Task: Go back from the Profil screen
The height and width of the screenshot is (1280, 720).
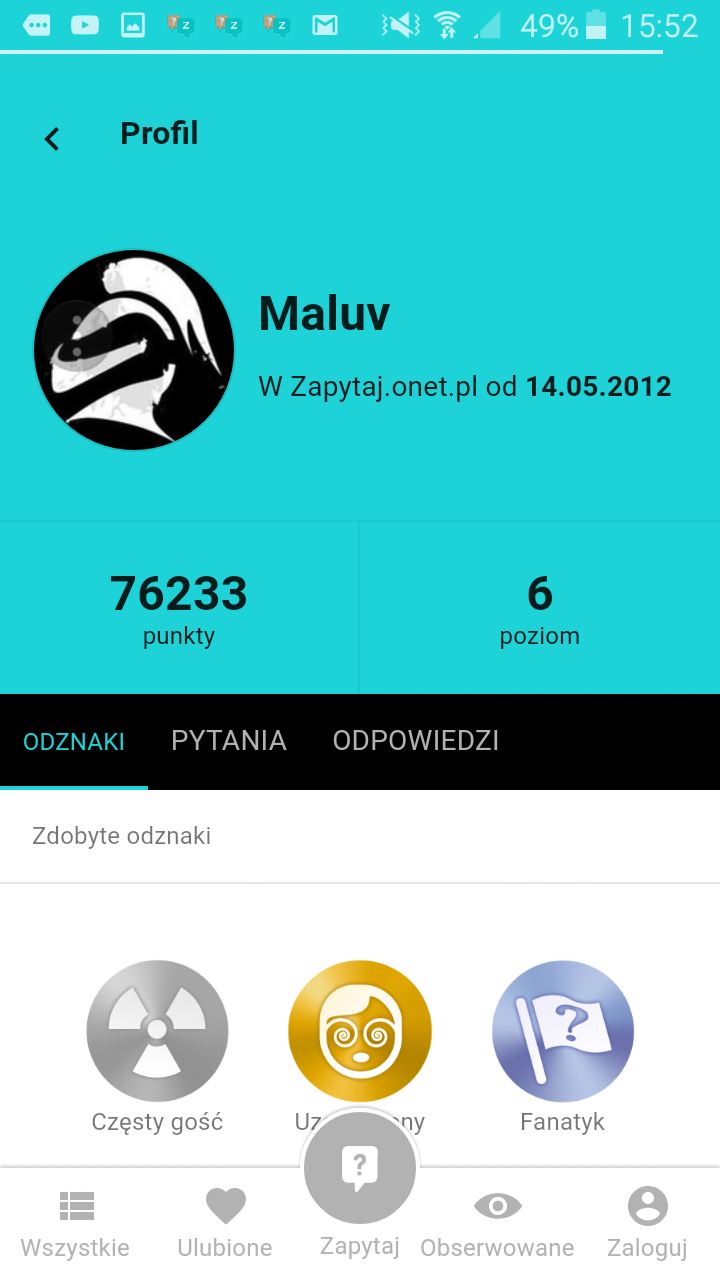Action: (52, 139)
